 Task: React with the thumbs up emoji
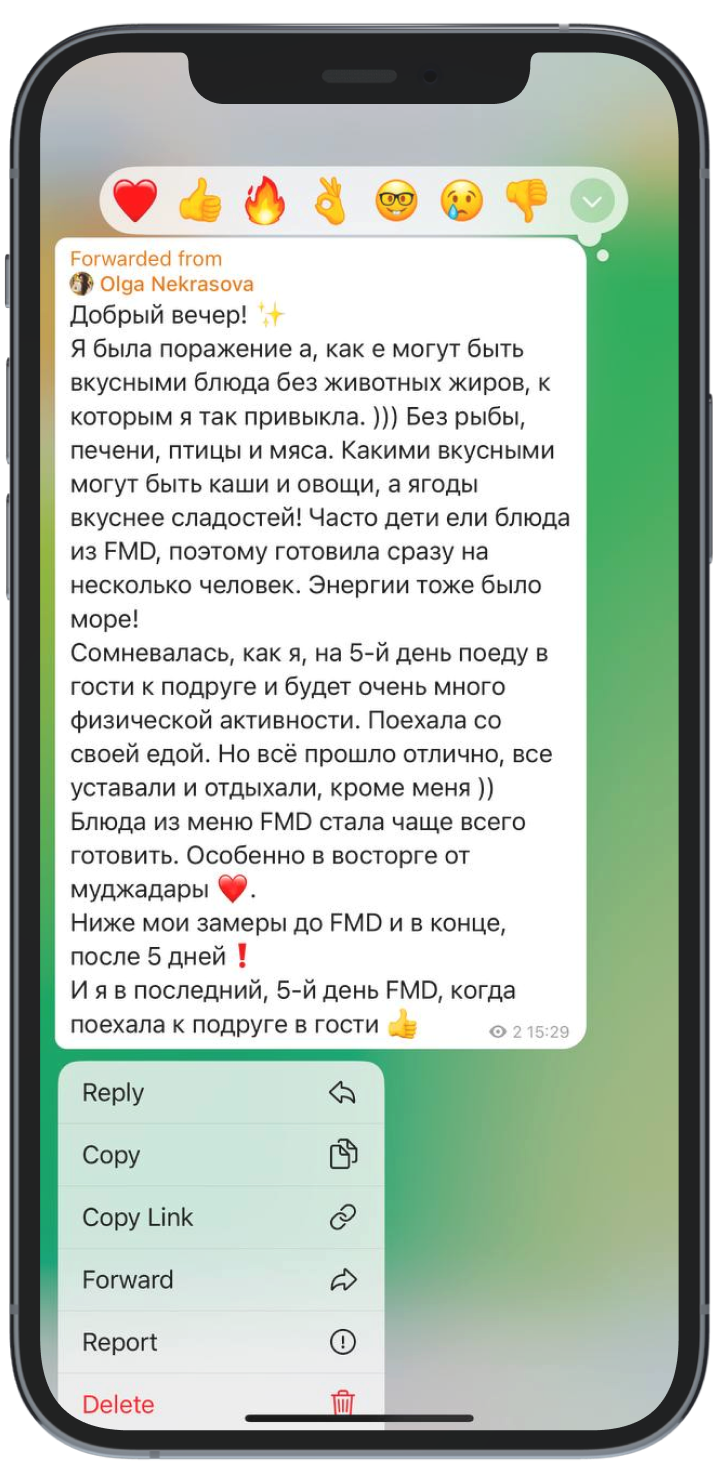[x=200, y=201]
